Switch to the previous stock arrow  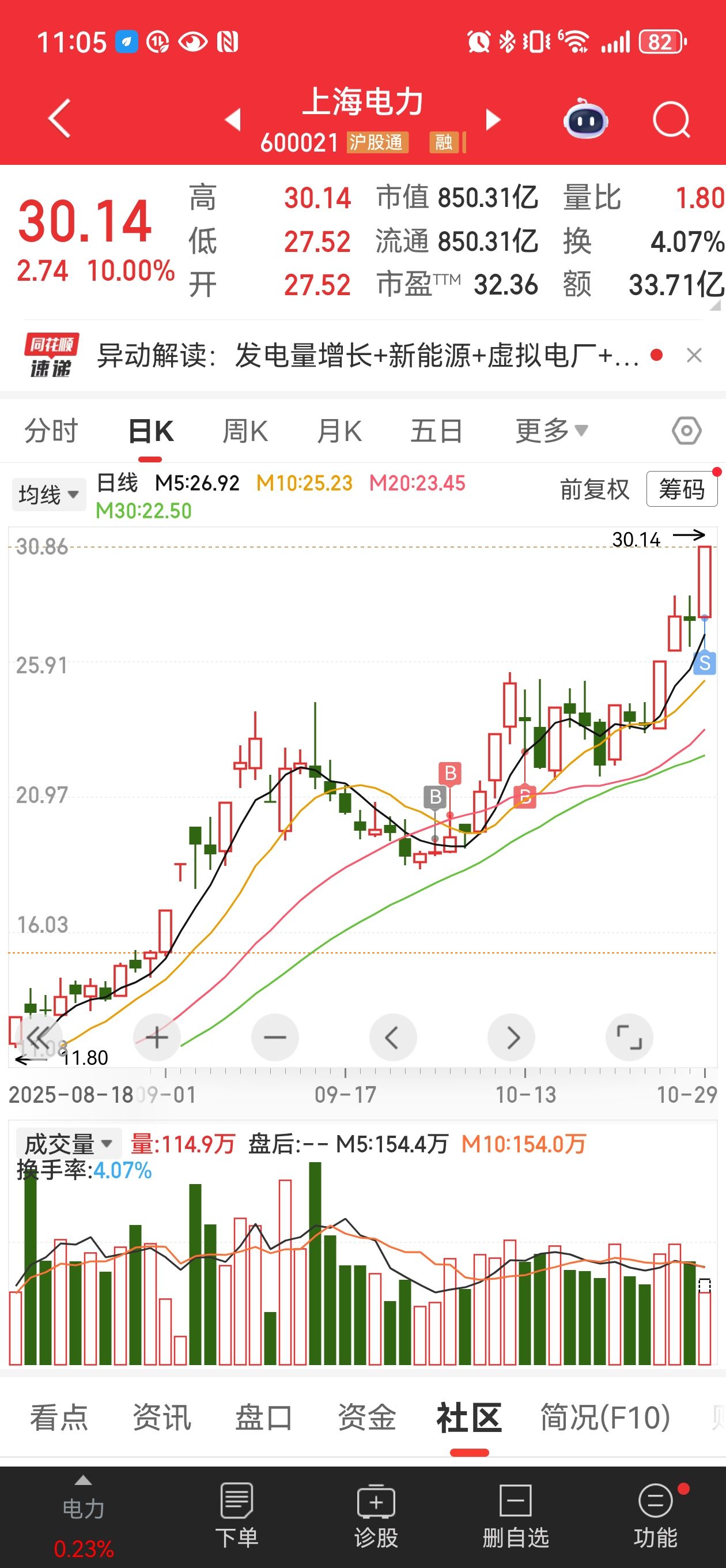coord(233,120)
